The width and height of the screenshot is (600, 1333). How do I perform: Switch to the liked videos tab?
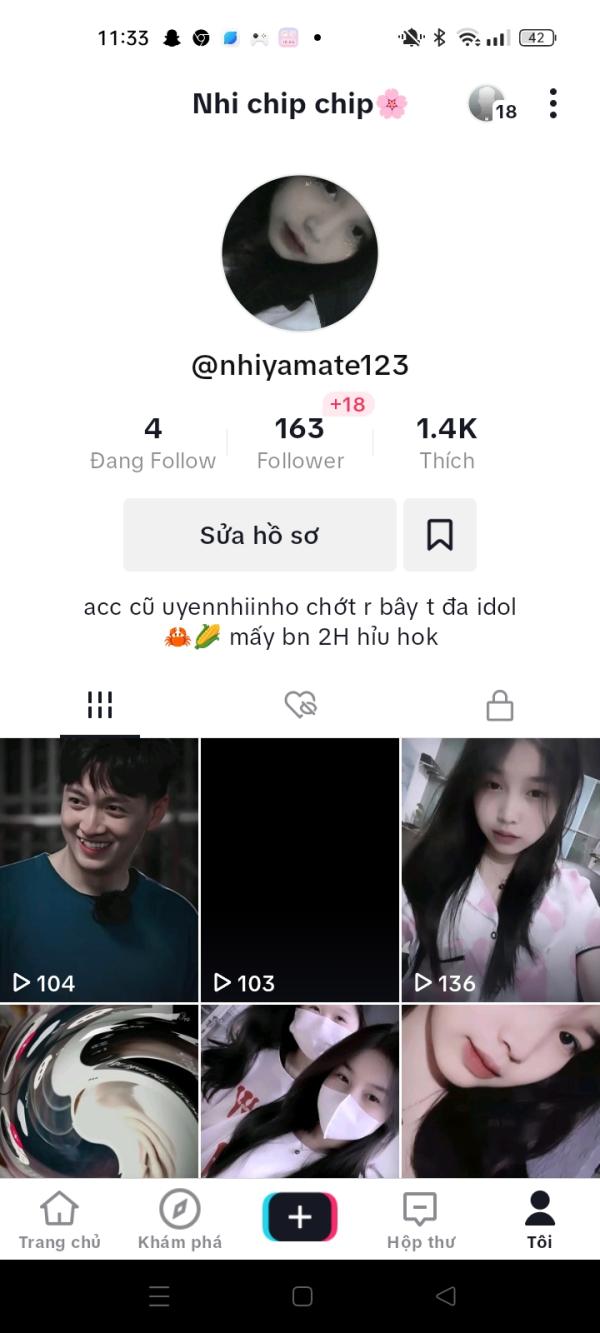(x=300, y=705)
